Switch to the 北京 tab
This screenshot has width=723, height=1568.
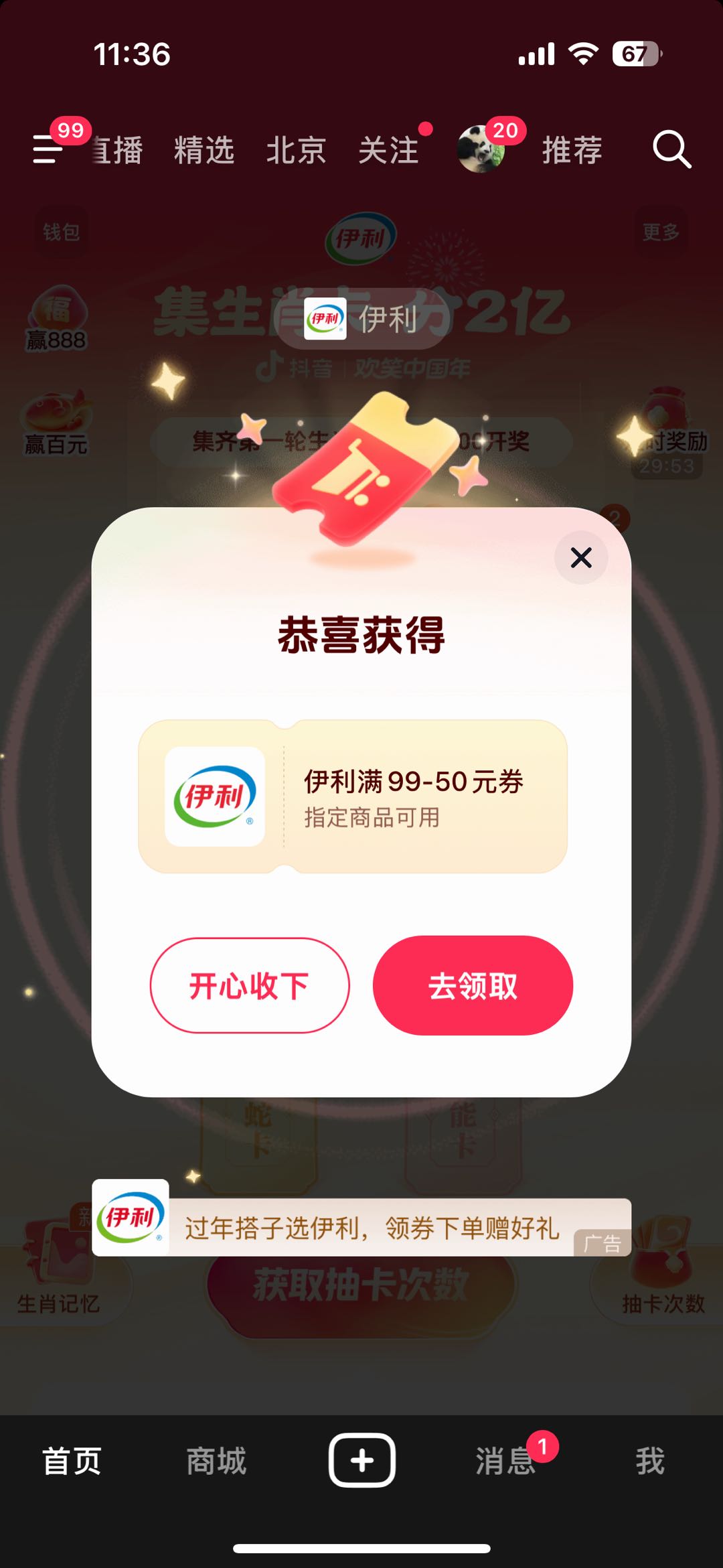[x=296, y=150]
